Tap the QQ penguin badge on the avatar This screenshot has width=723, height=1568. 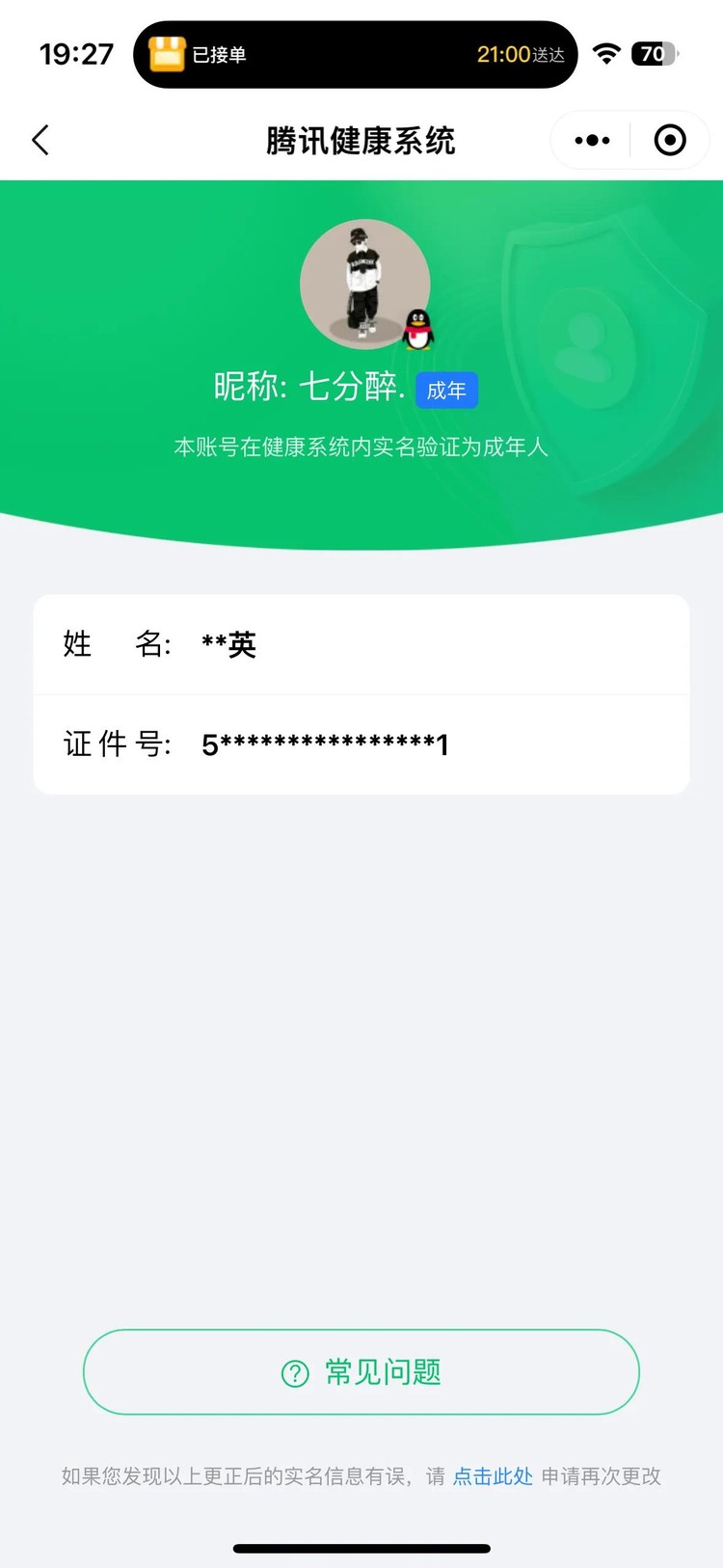pos(415,328)
